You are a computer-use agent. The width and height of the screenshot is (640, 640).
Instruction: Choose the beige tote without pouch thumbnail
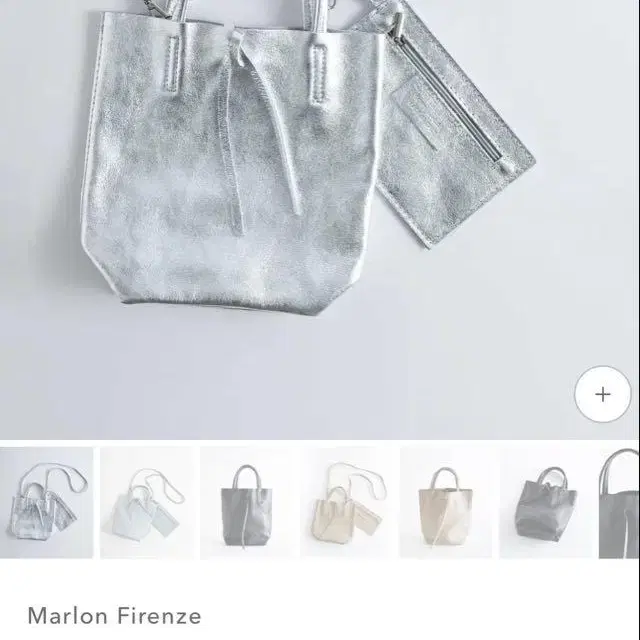tap(447, 503)
